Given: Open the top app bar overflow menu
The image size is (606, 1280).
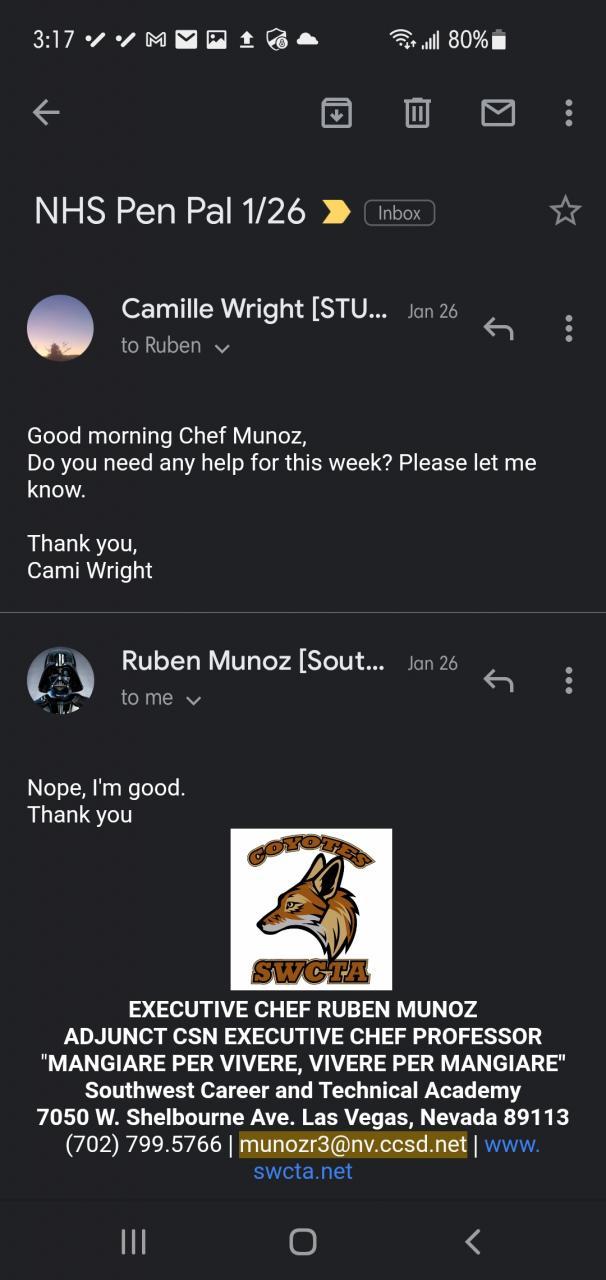Looking at the screenshot, I should [x=569, y=113].
